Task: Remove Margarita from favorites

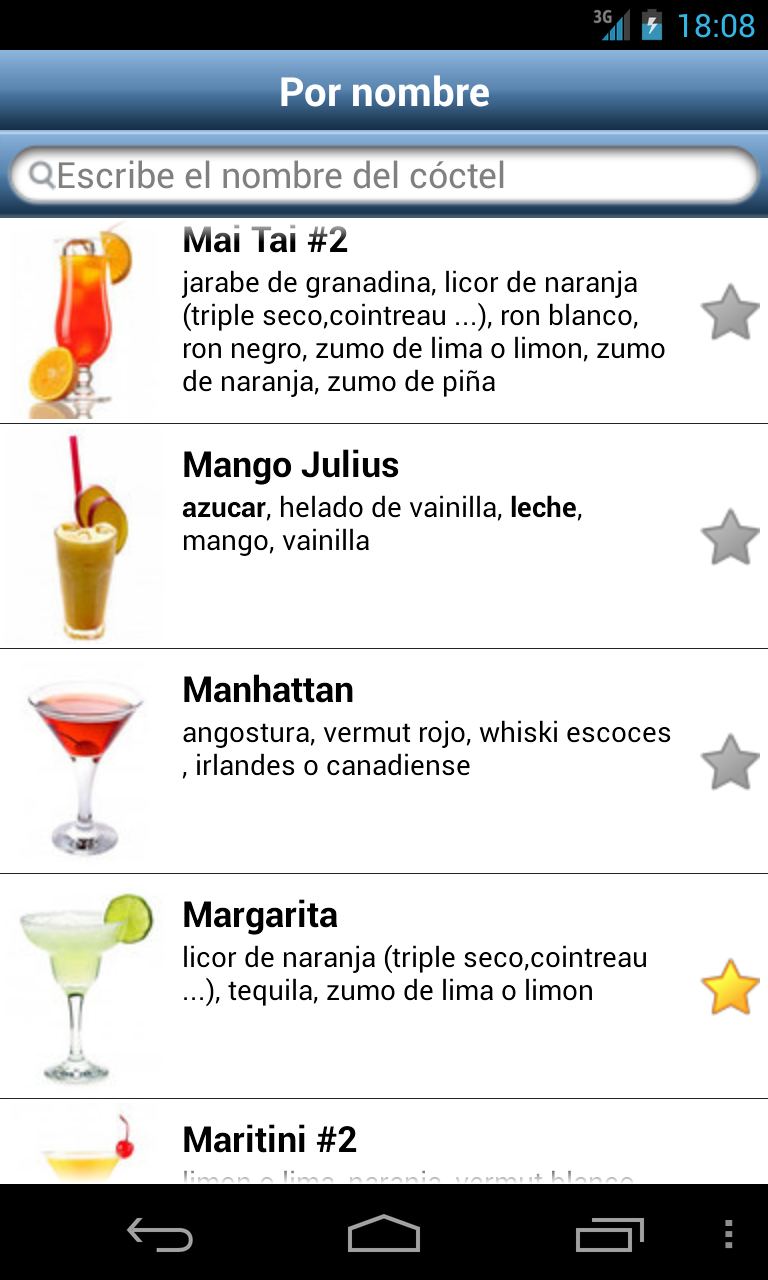Action: pos(730,987)
